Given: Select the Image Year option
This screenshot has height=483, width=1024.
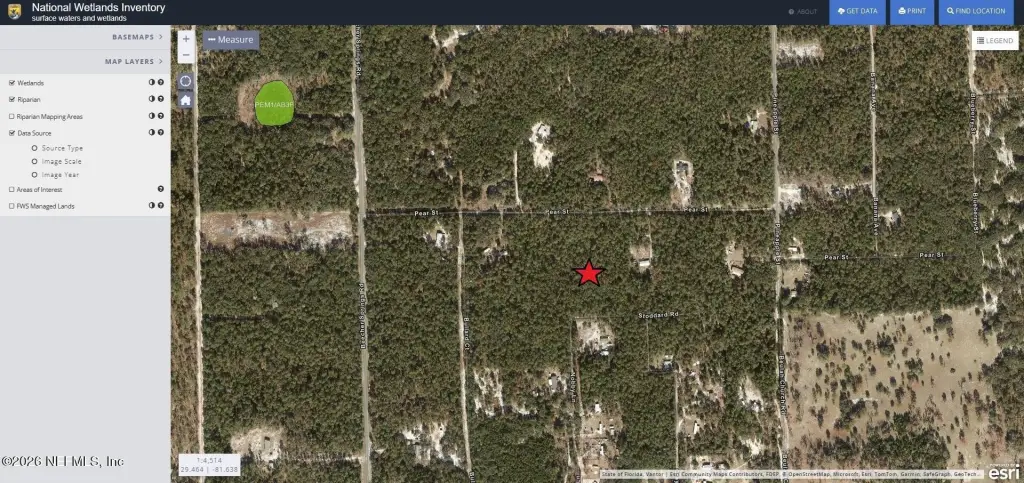Looking at the screenshot, I should point(35,174).
